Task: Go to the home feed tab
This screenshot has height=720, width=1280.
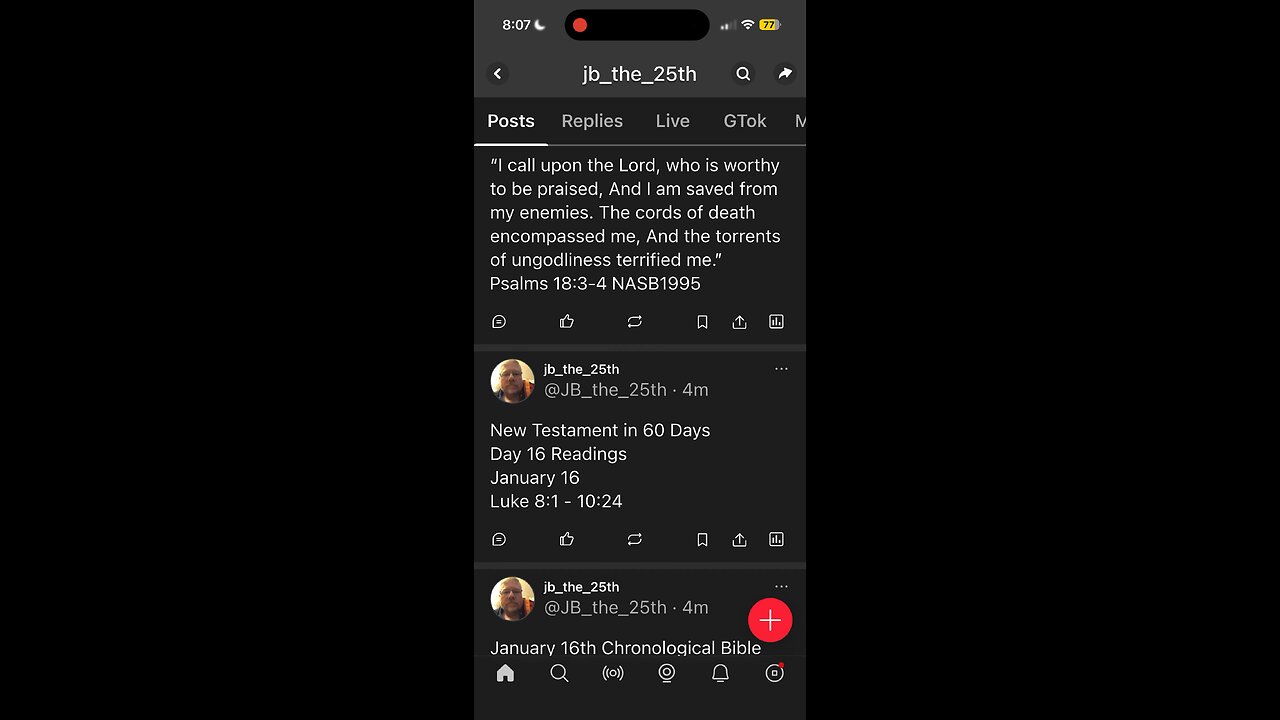Action: (505, 674)
